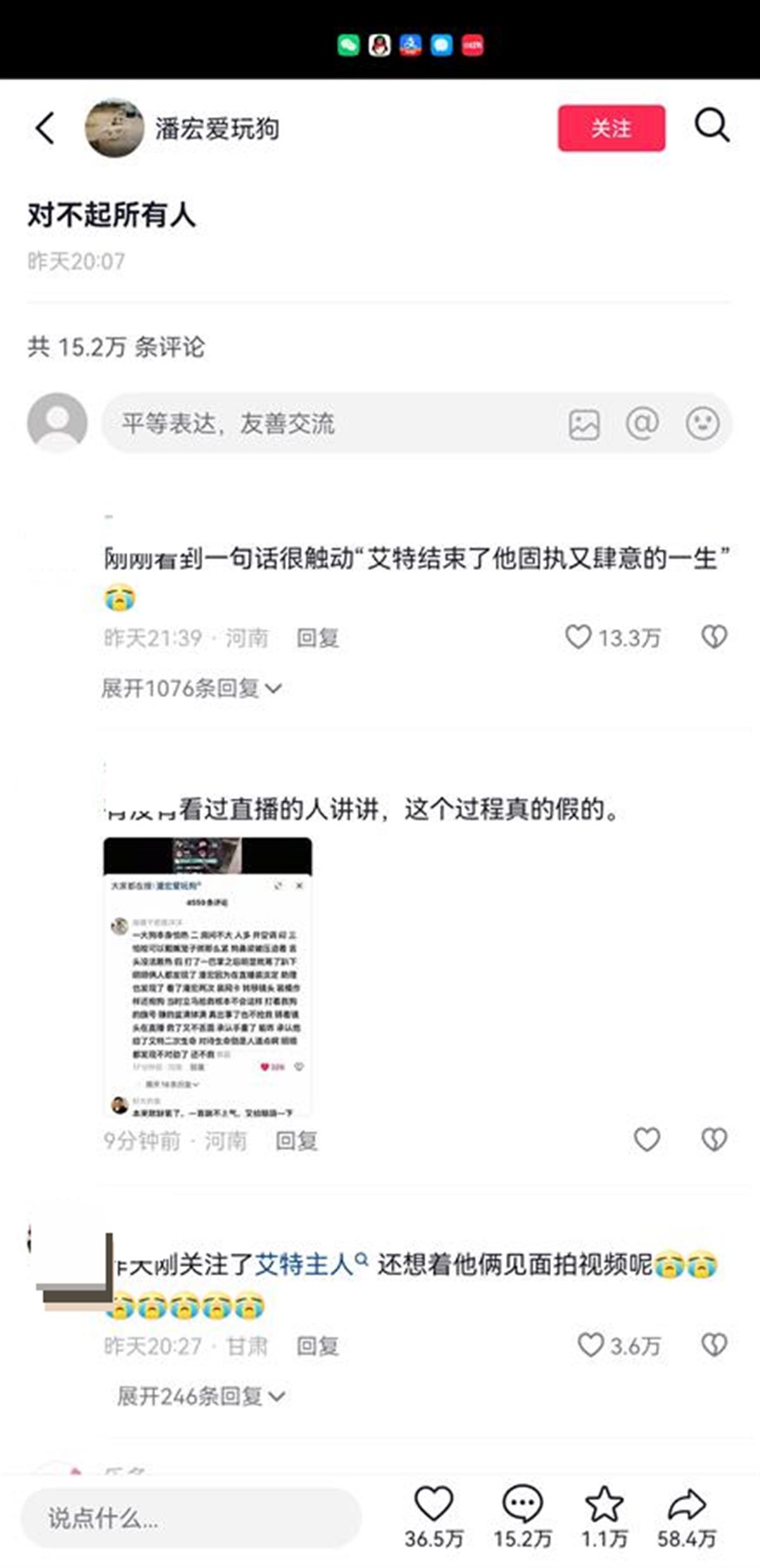Screen dimensions: 760x1568
Task: Reply to the 9分钟前 河南 comment
Action: tap(296, 1141)
